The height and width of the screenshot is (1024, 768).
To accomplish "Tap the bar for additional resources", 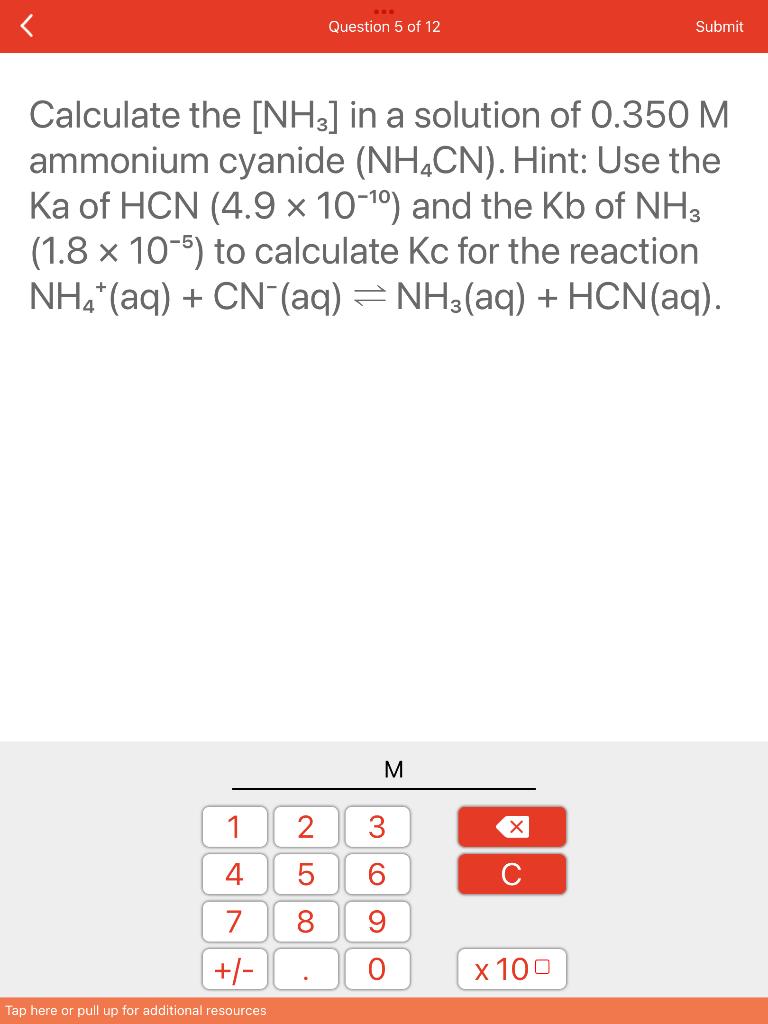I will click(x=384, y=1011).
